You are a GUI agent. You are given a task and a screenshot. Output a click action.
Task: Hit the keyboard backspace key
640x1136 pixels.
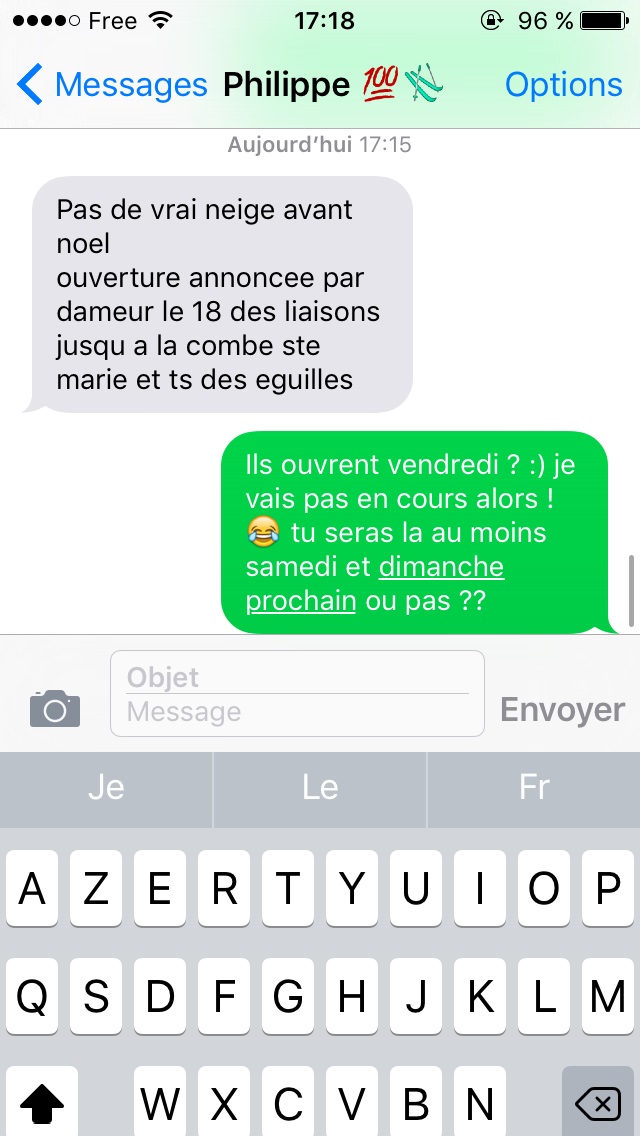(x=597, y=1102)
